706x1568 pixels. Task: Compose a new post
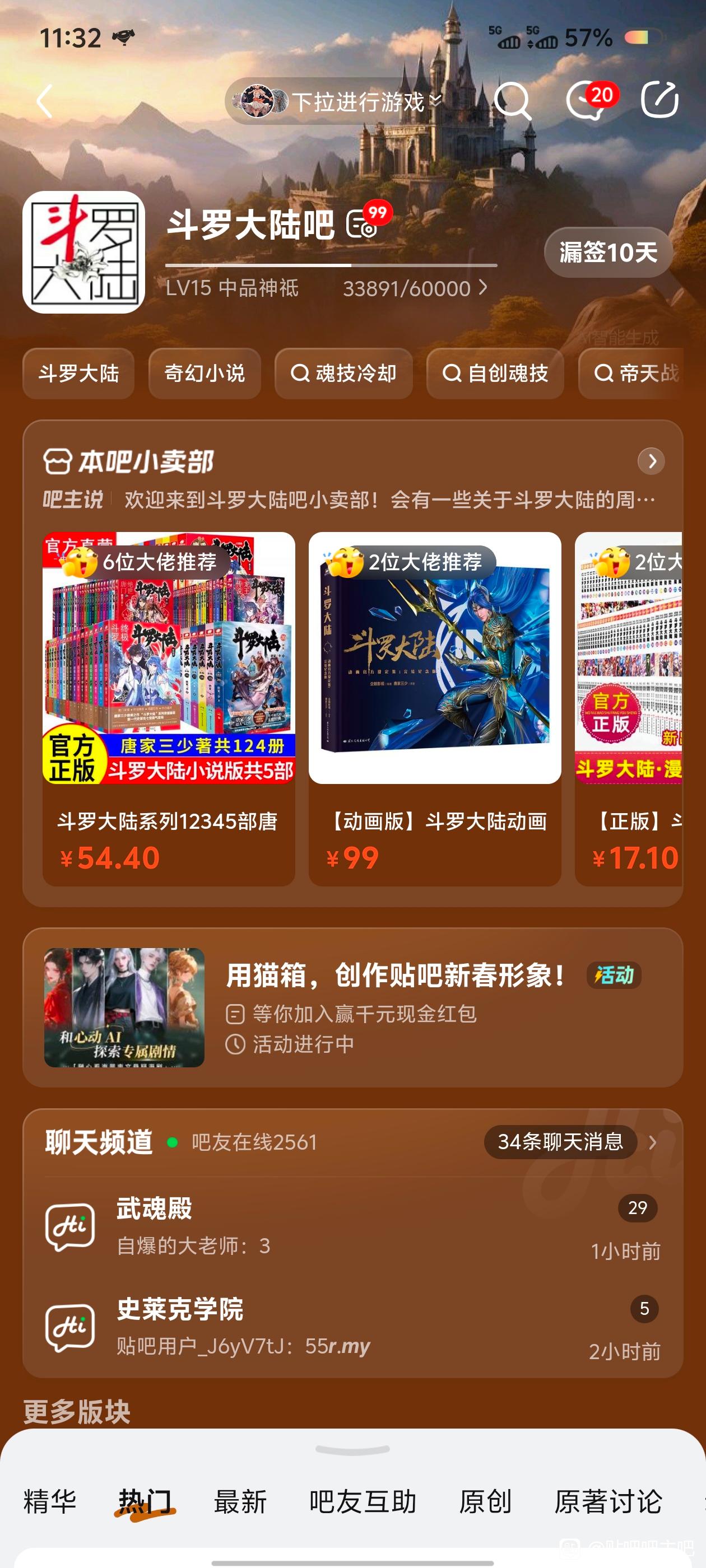tap(659, 100)
